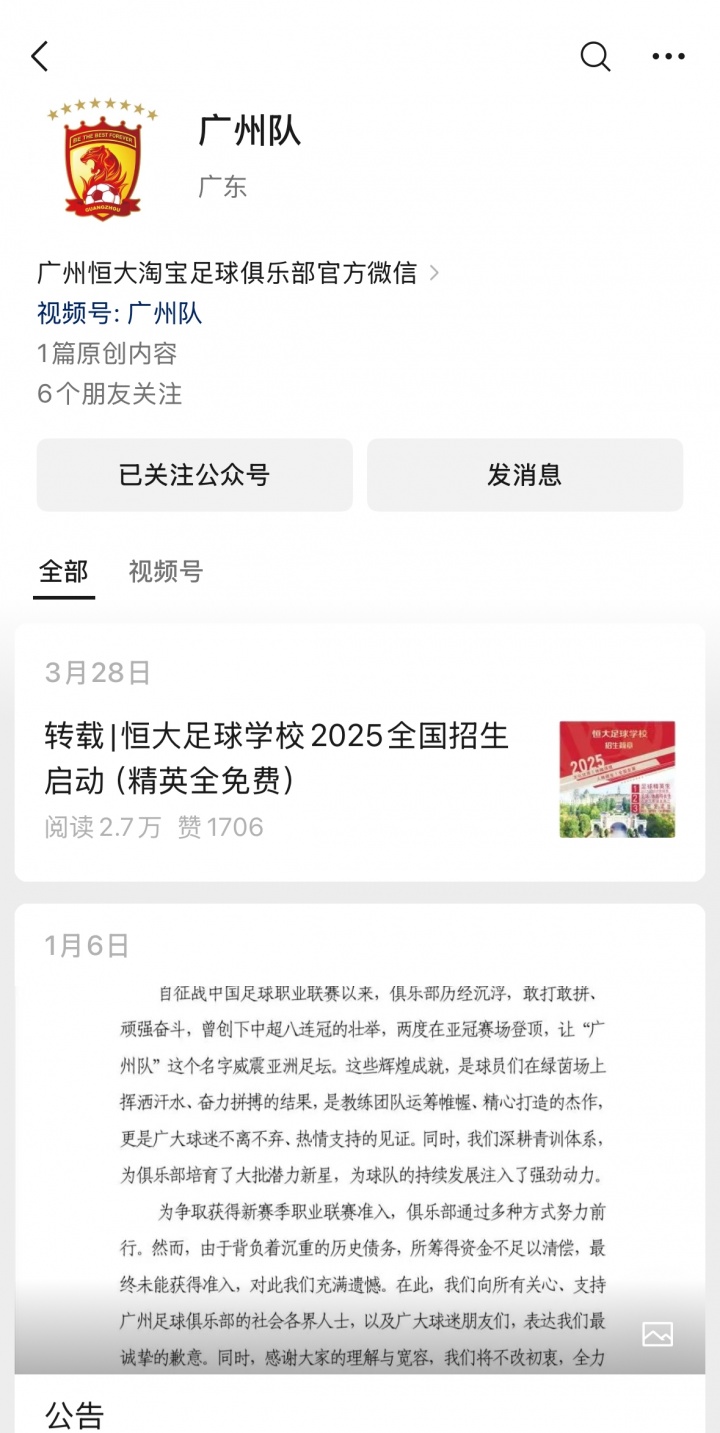Open the three-dot overflow menu
The image size is (720, 1433).
668,56
